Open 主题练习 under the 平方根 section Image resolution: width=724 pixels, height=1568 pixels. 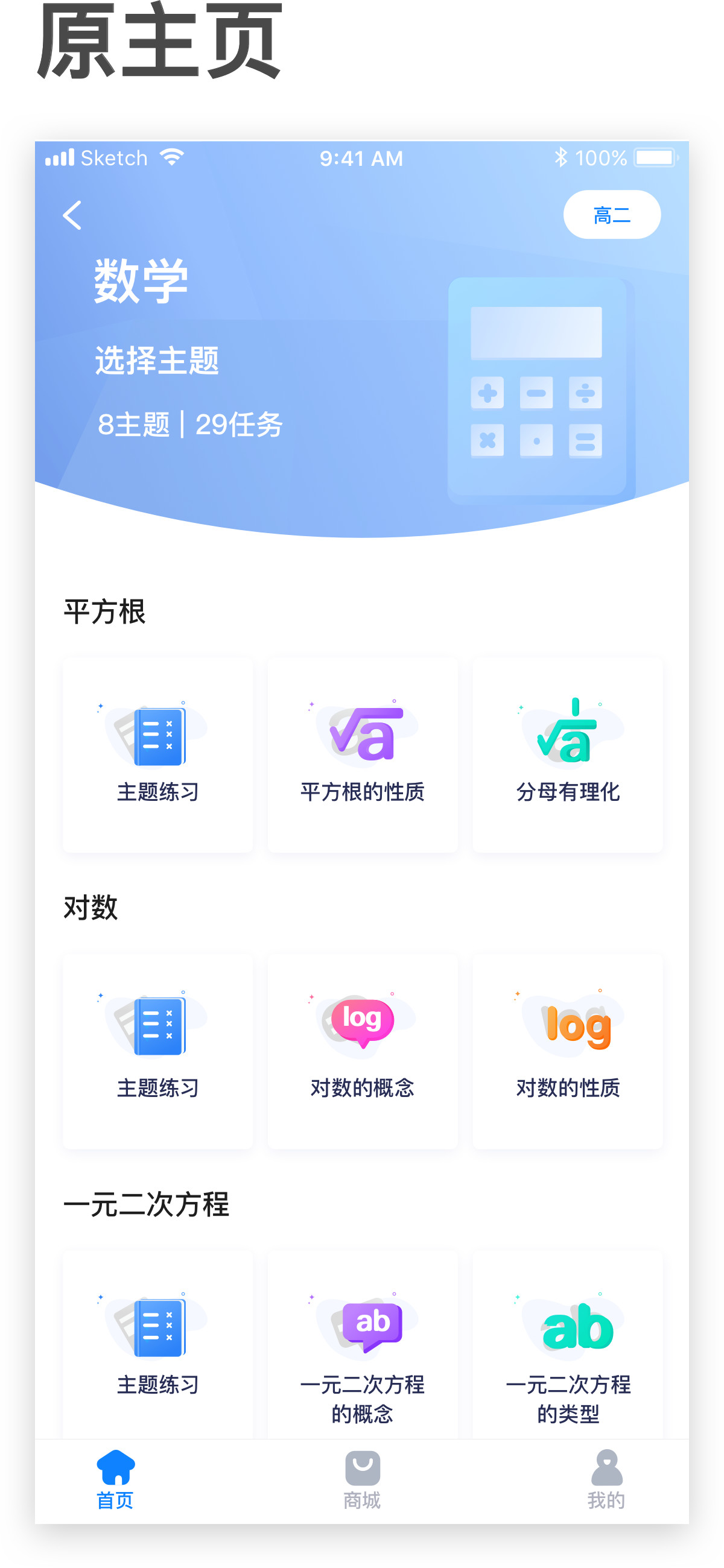coord(157,754)
